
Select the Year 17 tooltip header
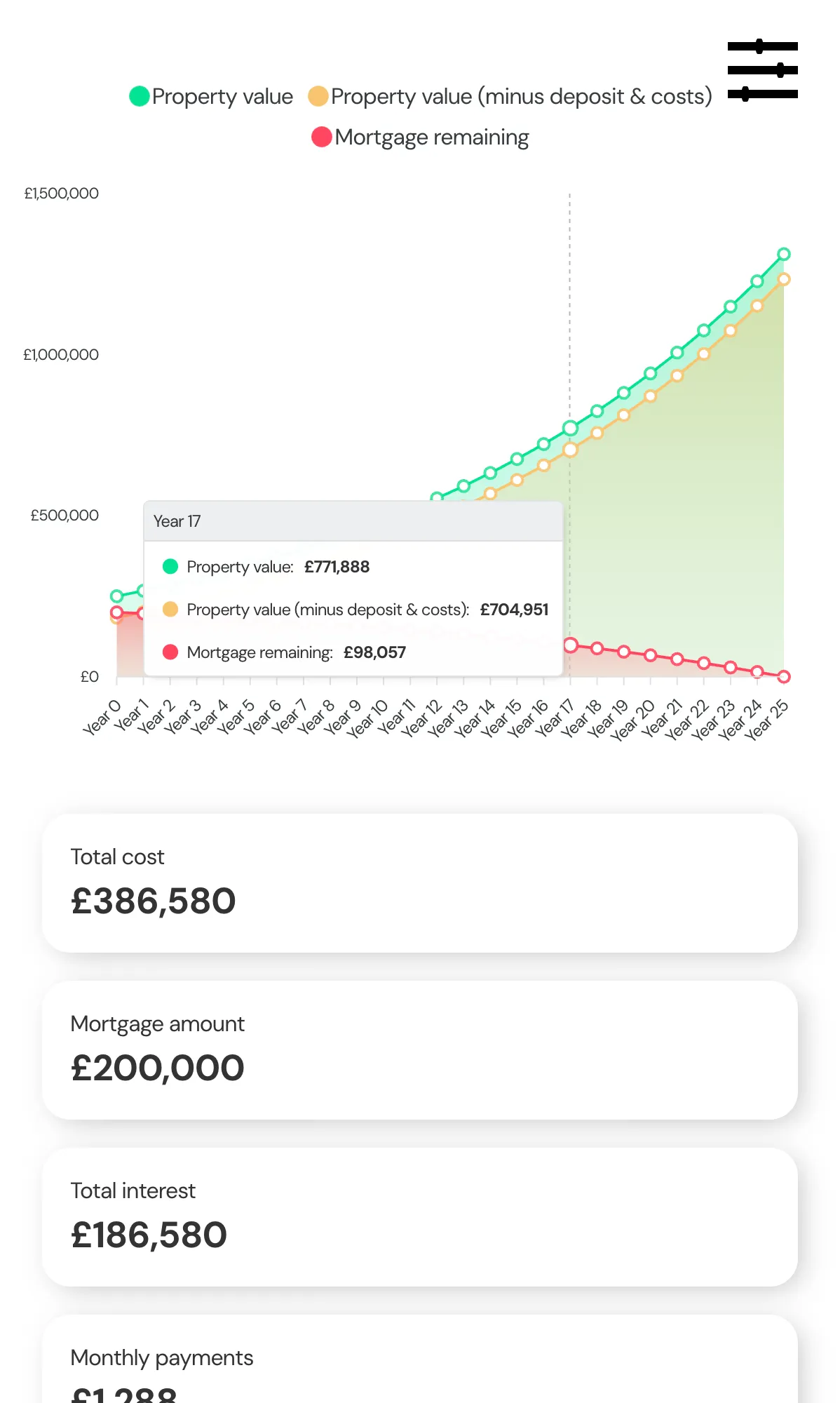(177, 521)
